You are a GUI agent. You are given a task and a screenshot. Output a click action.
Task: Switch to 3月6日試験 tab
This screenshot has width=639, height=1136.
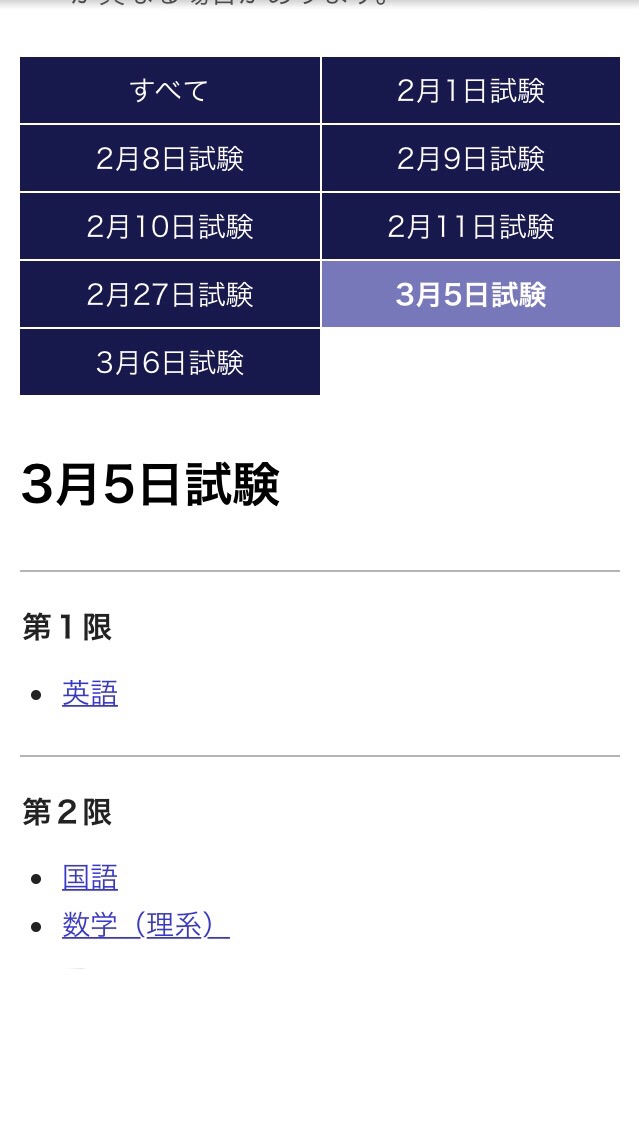170,363
